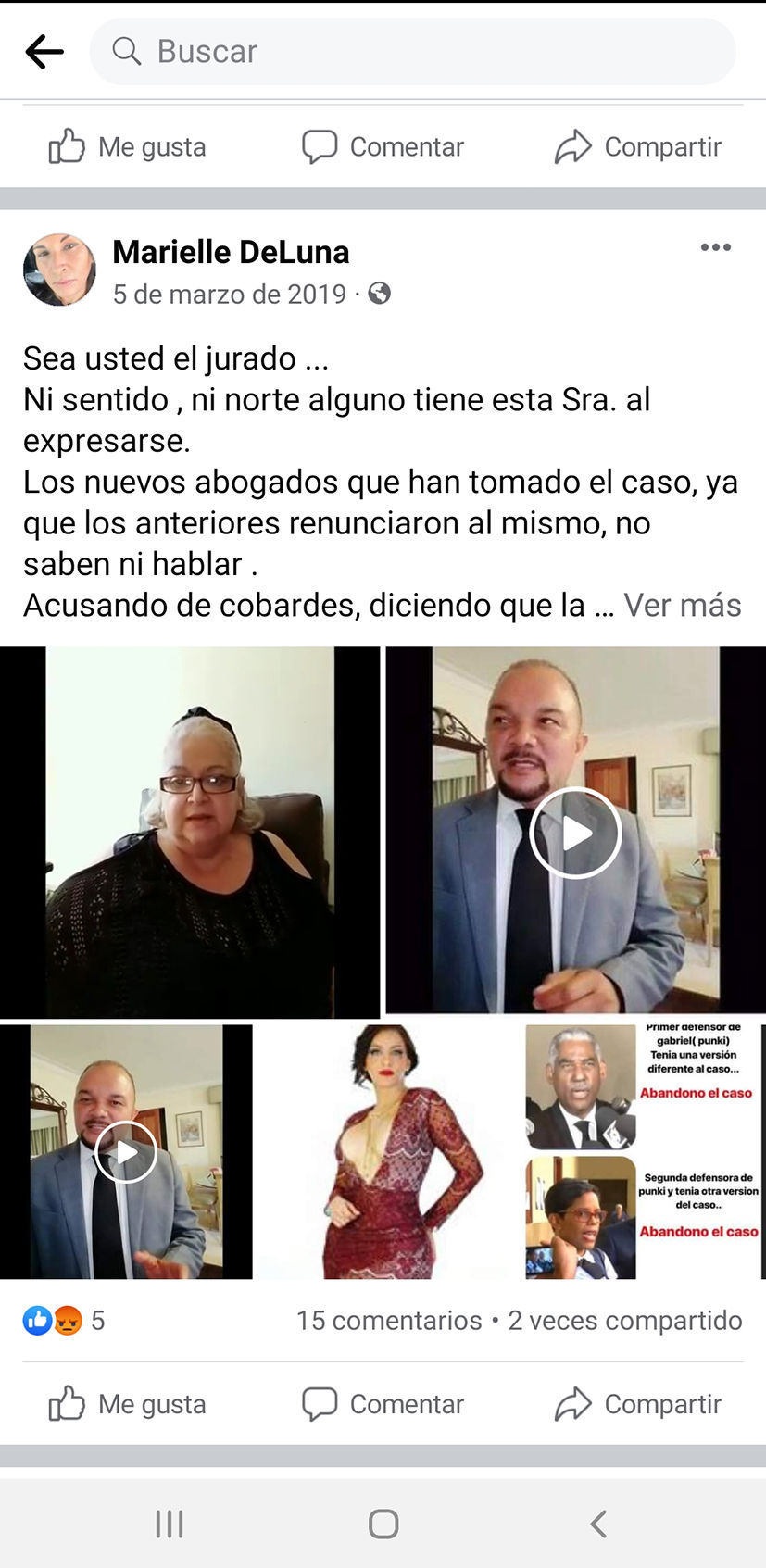Screen dimensions: 766x1568
Task: Open Marielle DeLuna's profile name link
Action: point(231,252)
